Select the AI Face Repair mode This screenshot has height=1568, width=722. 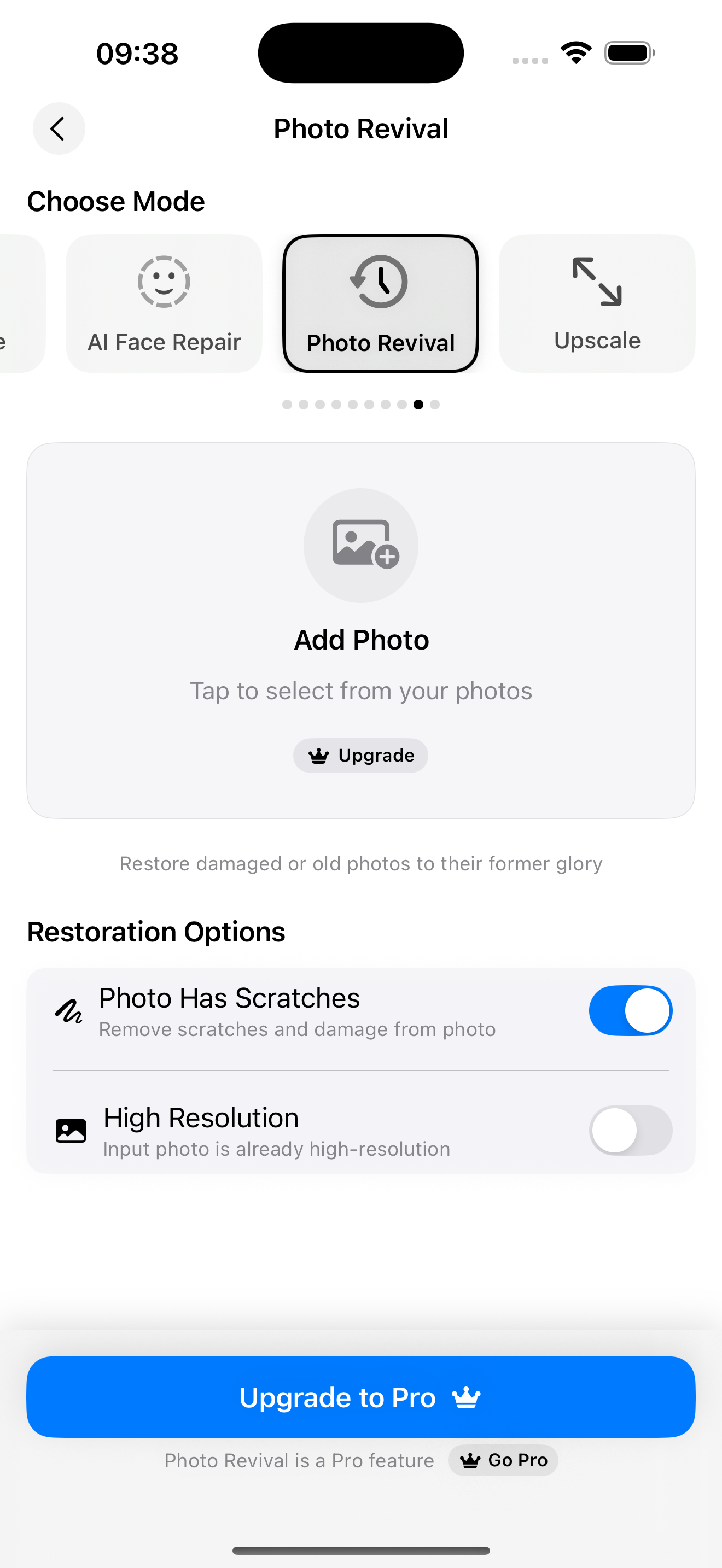(164, 303)
